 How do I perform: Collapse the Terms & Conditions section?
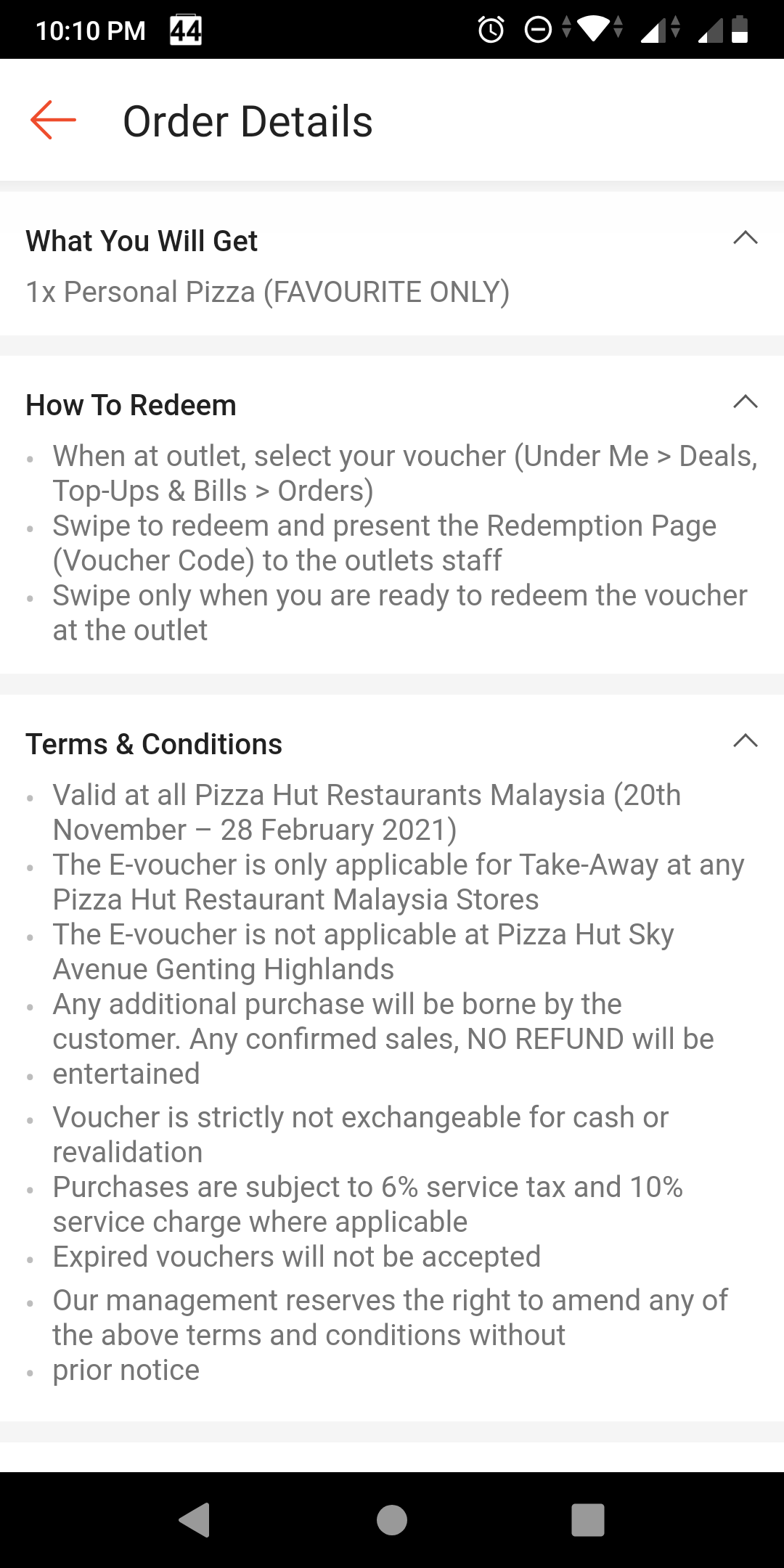point(746,741)
